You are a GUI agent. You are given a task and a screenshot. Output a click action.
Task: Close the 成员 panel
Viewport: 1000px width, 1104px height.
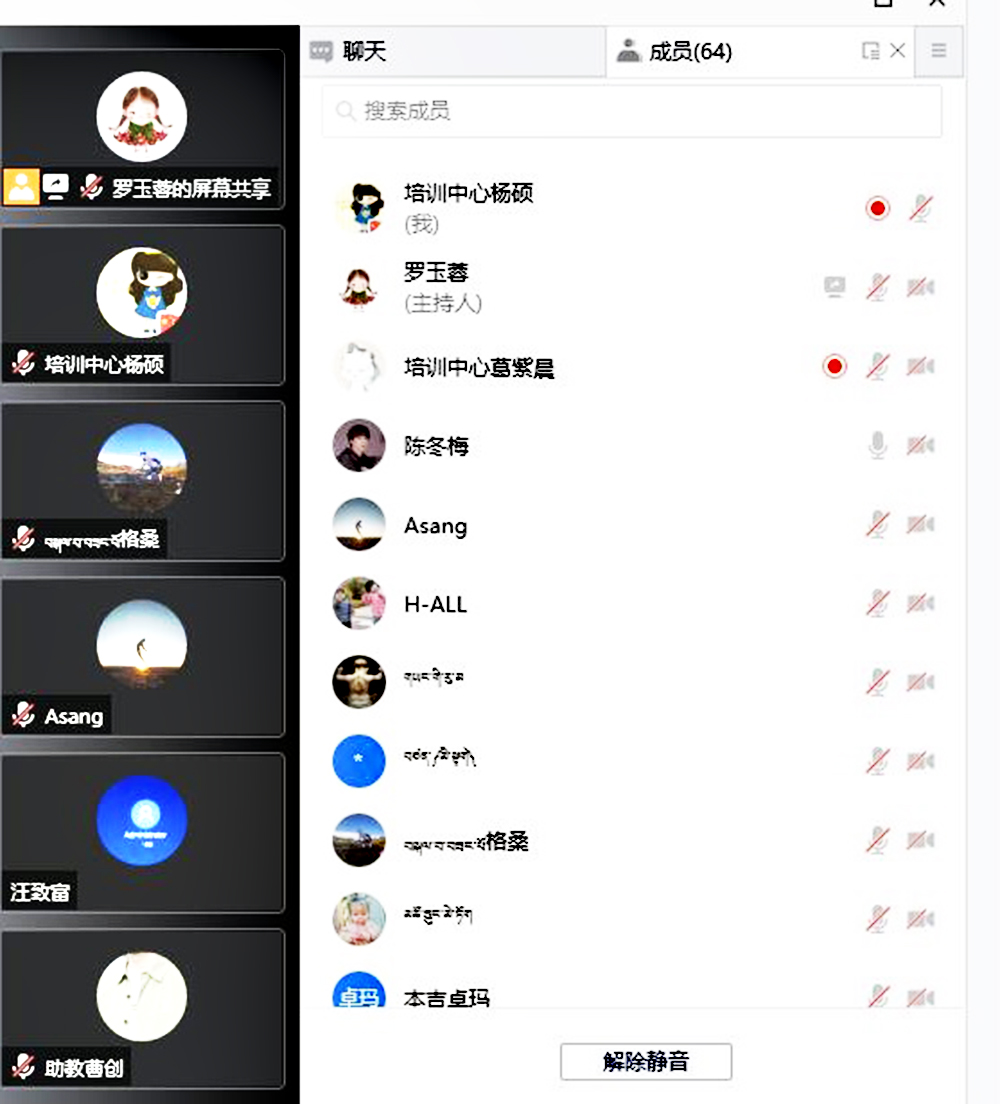(898, 51)
